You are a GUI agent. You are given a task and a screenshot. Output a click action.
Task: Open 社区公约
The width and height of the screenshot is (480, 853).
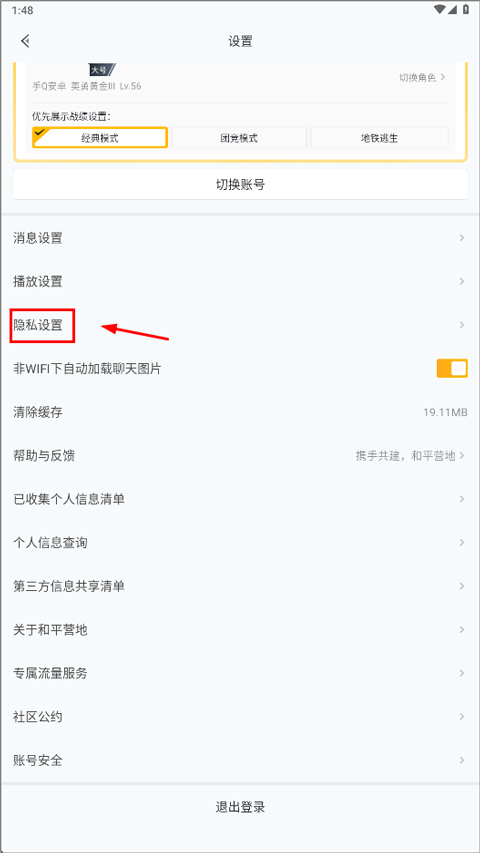240,717
